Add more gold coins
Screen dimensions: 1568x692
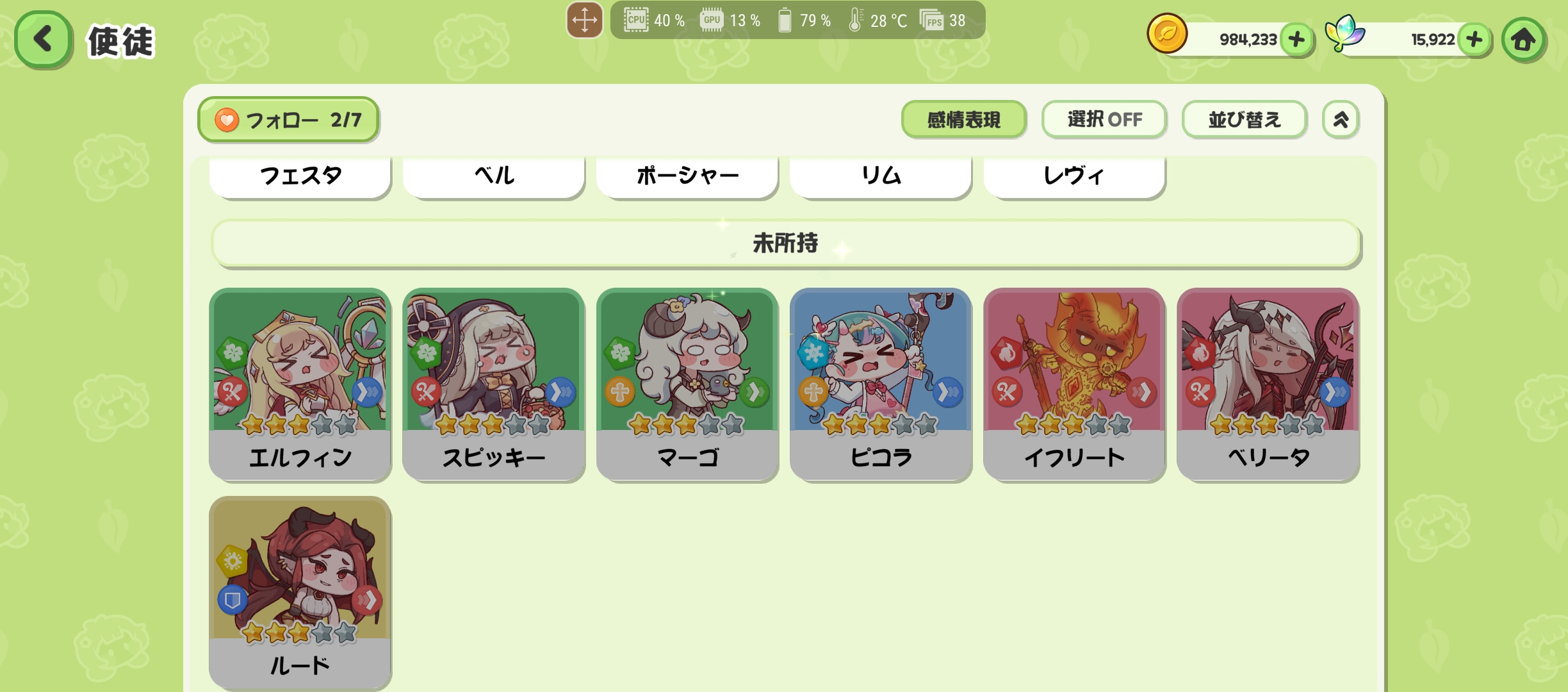[1296, 40]
